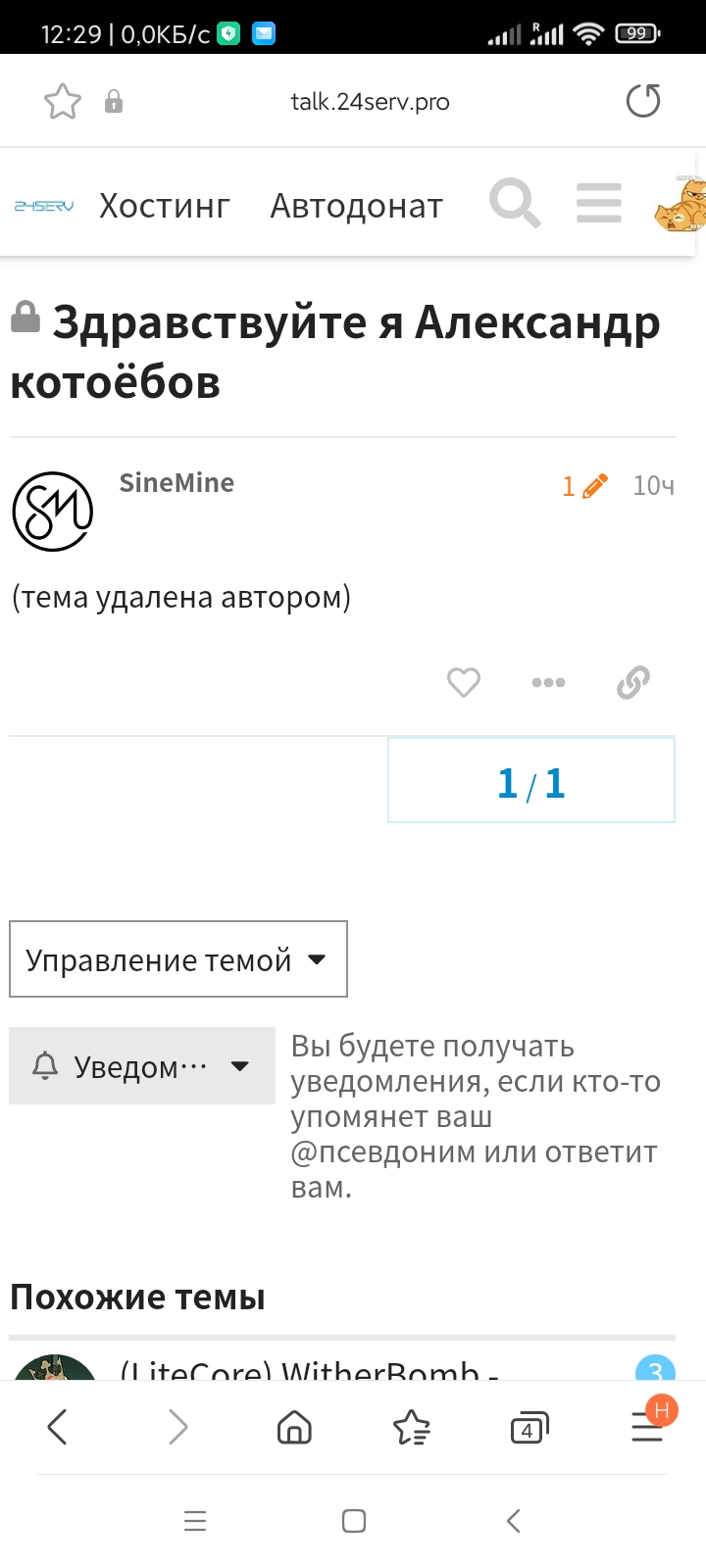Tap the talk.24serv.pro address bar
Image resolution: width=706 pixels, height=1568 pixels.
pyautogui.click(x=370, y=102)
